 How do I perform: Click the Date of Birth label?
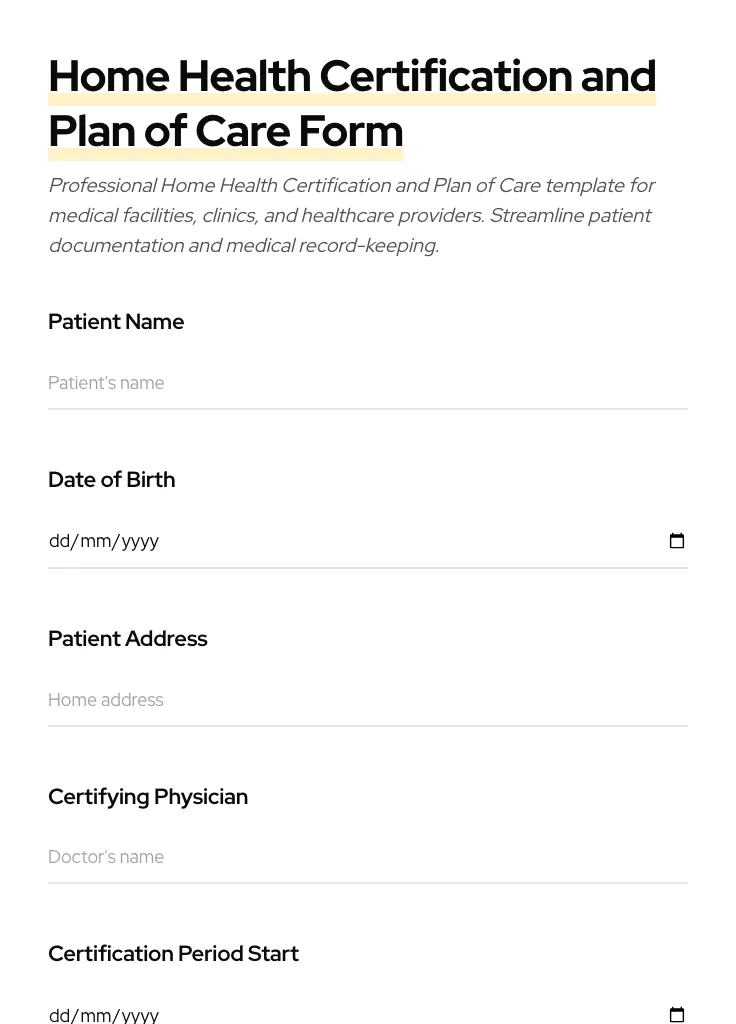point(111,480)
